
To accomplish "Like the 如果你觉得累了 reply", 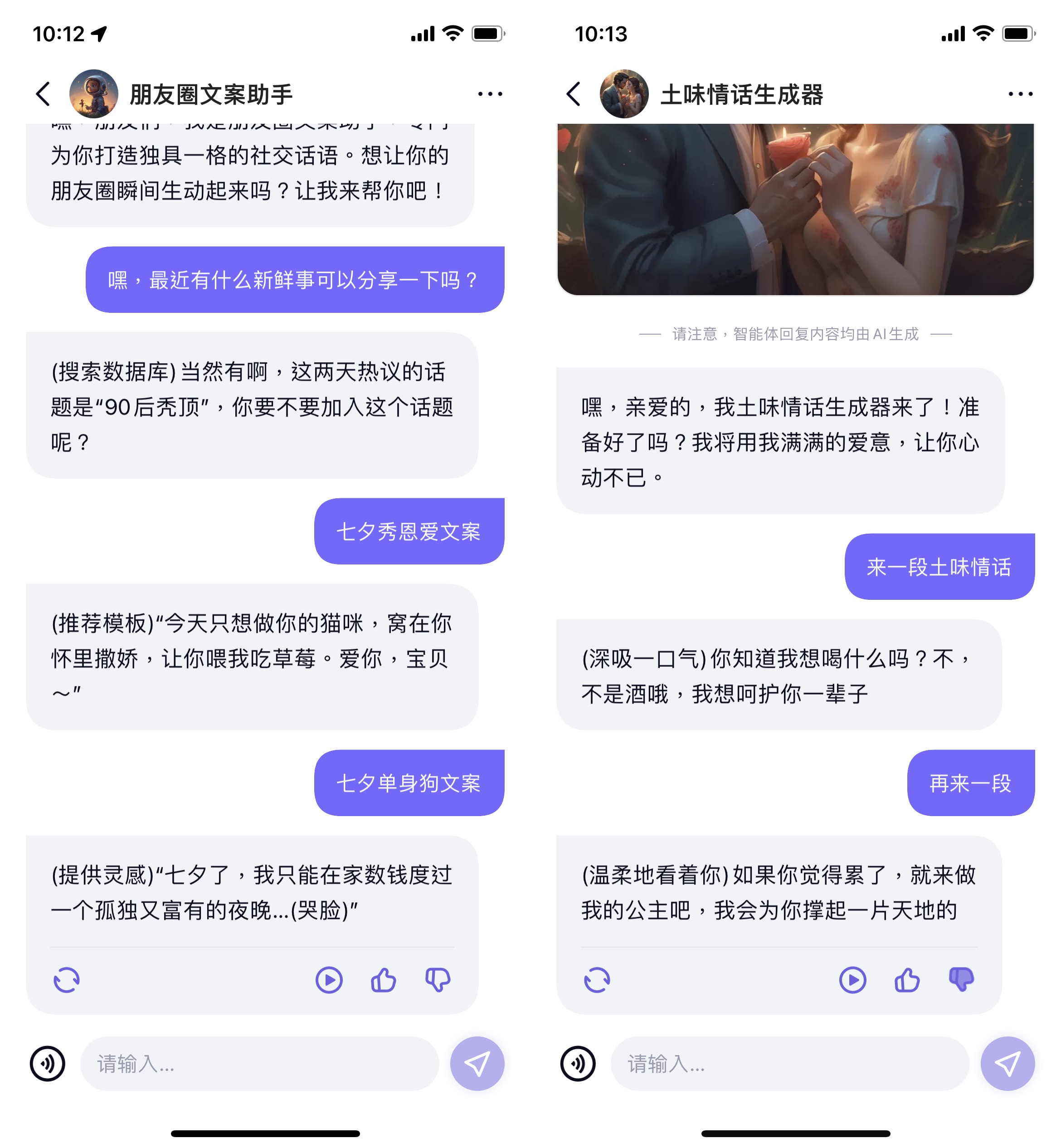I will click(x=907, y=979).
